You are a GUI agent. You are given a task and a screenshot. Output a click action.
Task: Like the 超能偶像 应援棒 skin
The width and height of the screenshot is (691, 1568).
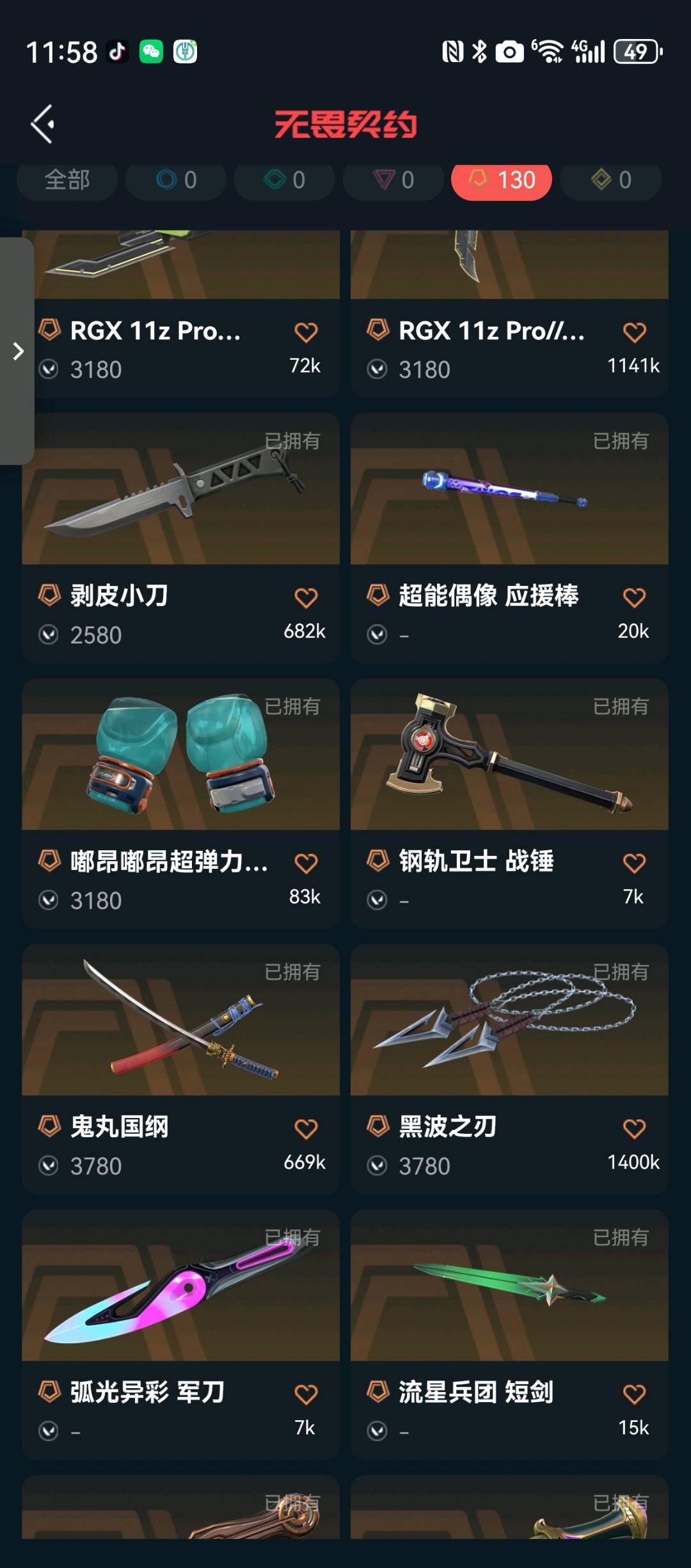tap(634, 597)
